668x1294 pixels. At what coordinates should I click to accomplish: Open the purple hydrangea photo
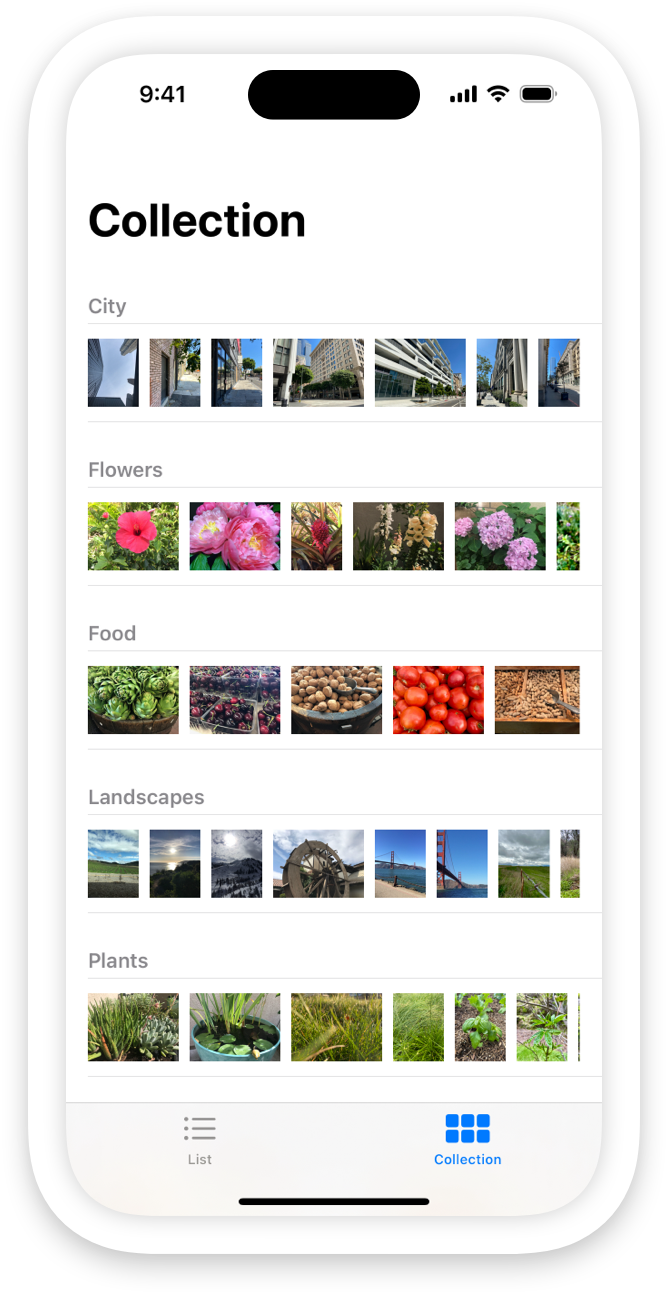[x=500, y=536]
